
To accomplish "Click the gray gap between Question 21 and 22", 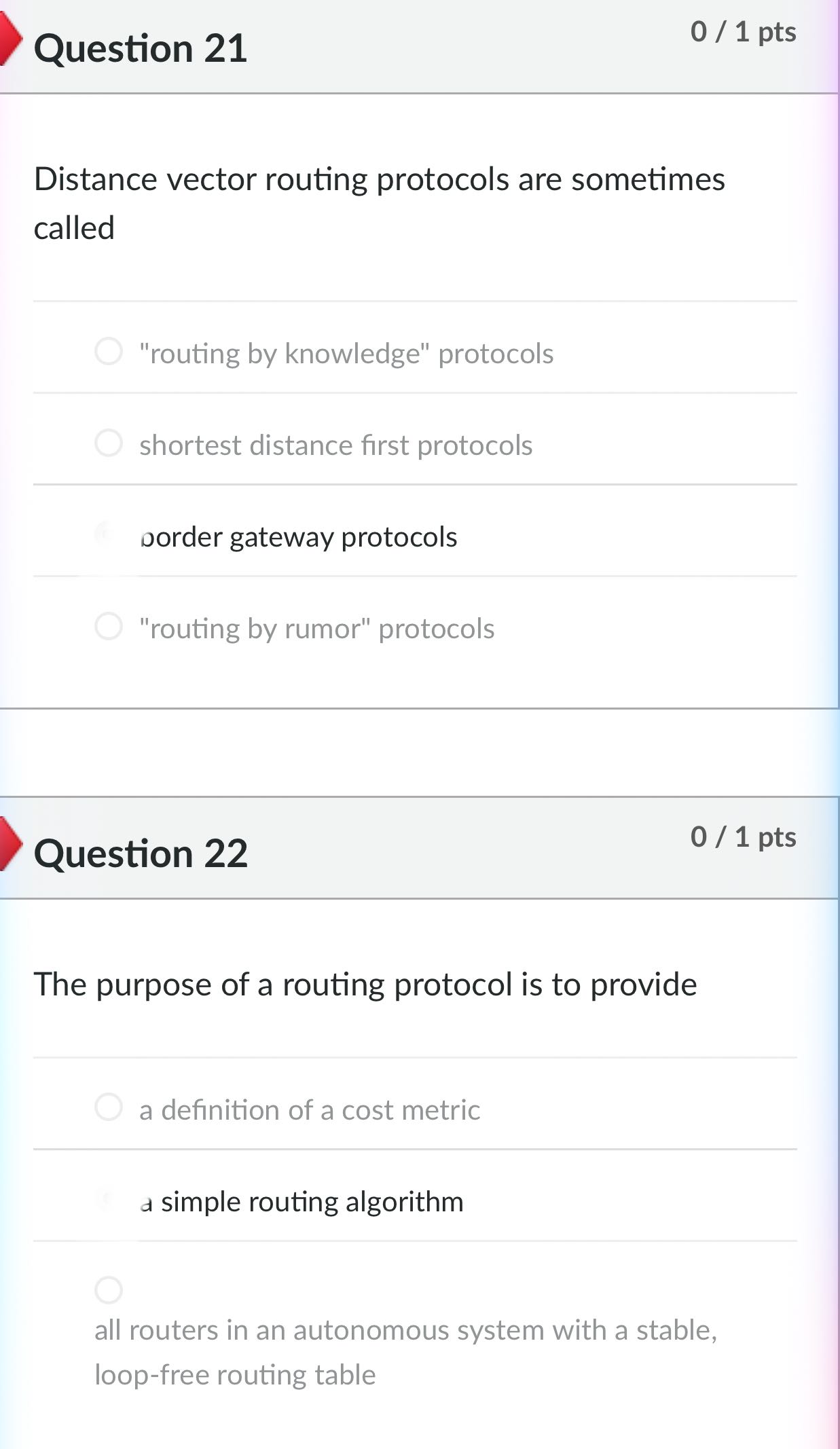I will coord(420,754).
